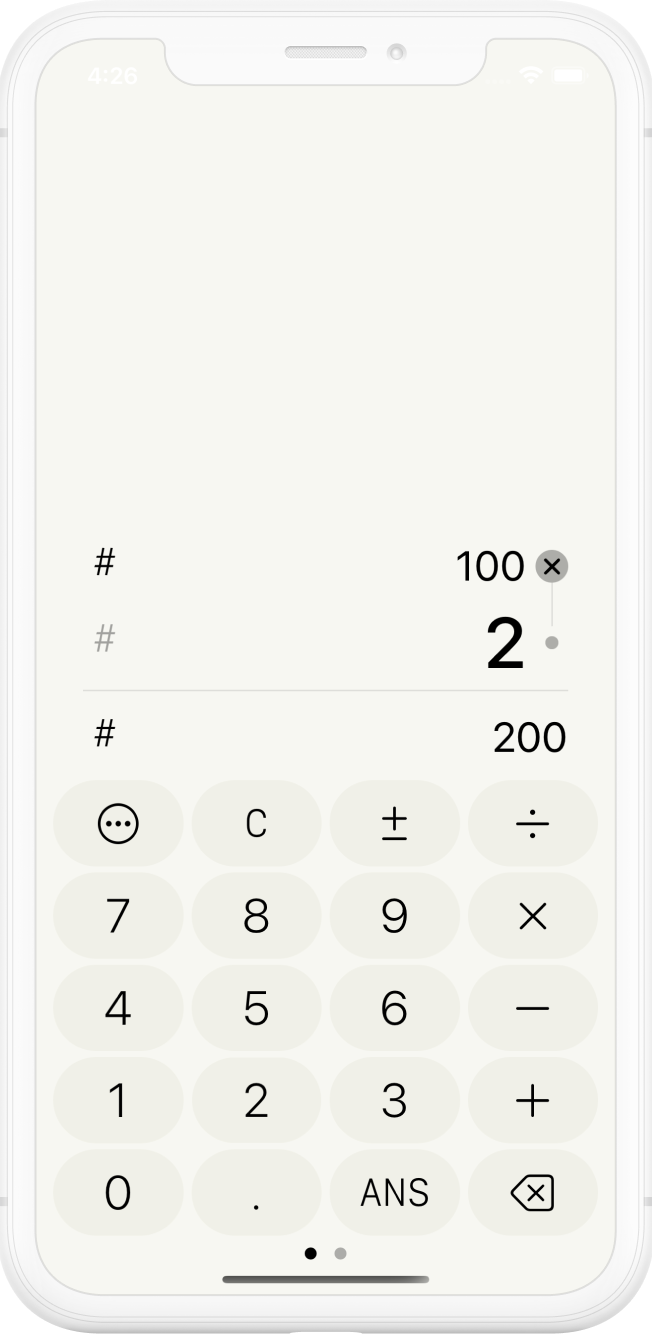Enter digit 7 on the keypad

(x=118, y=916)
